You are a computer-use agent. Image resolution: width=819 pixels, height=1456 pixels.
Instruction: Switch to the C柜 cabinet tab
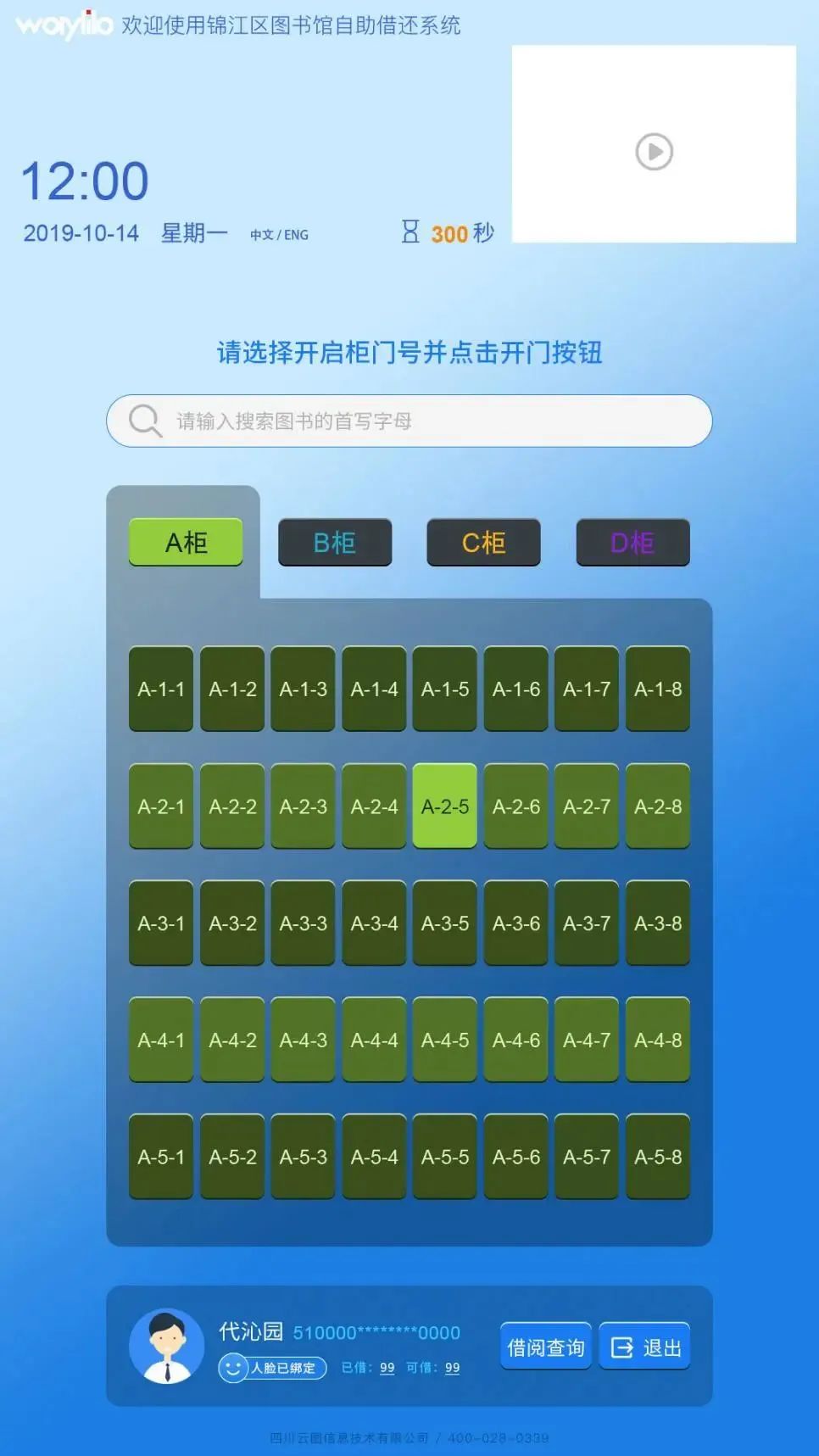(483, 543)
